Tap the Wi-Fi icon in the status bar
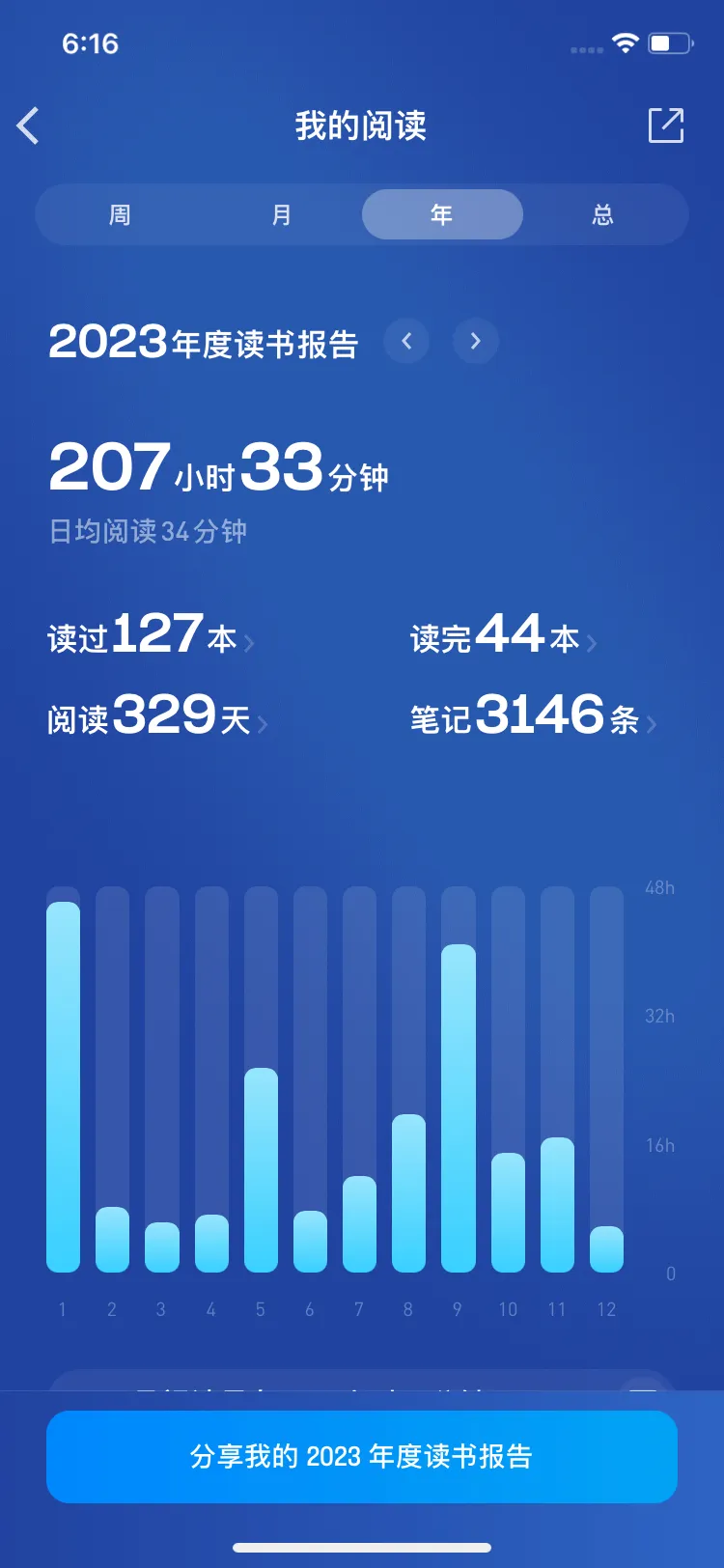The image size is (724, 1568). 624,42
